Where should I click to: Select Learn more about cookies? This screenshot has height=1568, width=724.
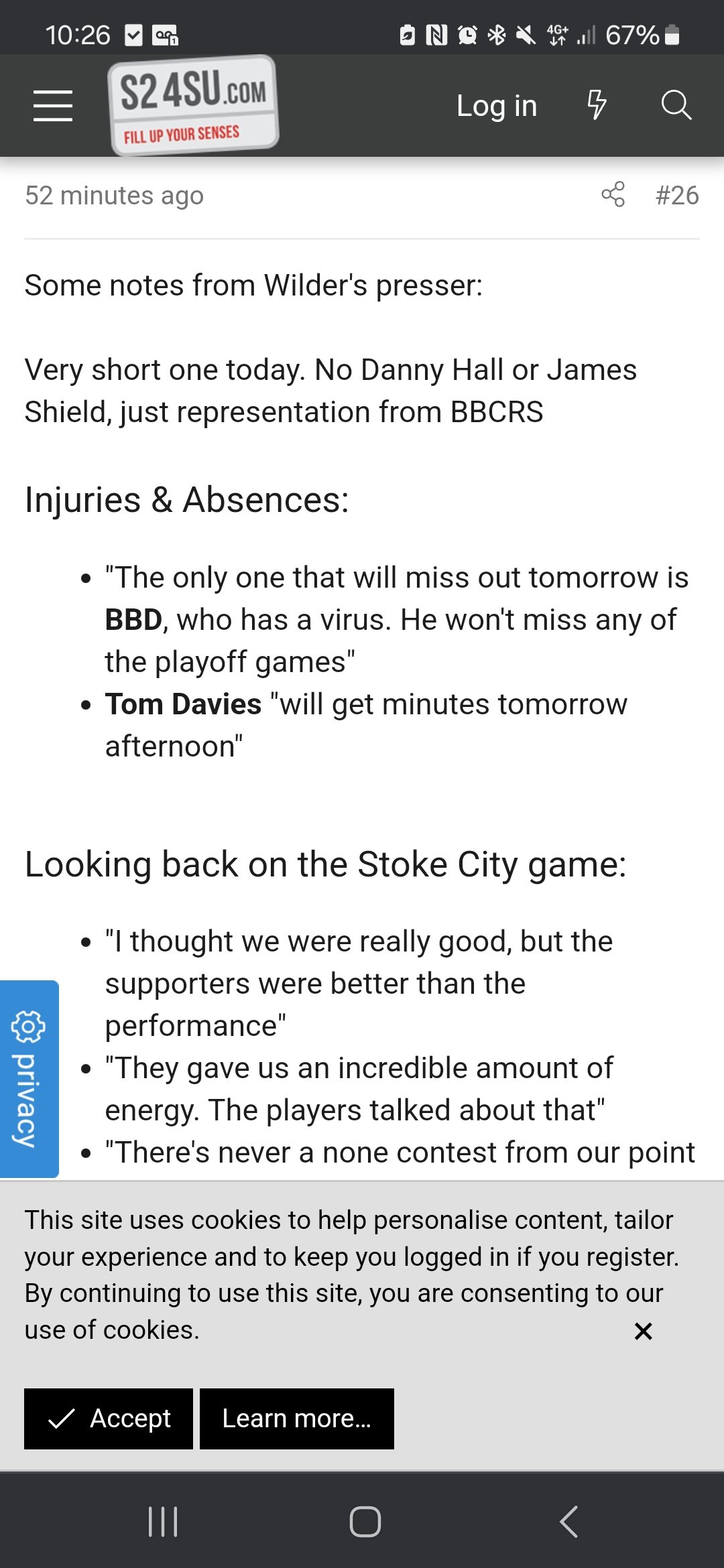[296, 1419]
